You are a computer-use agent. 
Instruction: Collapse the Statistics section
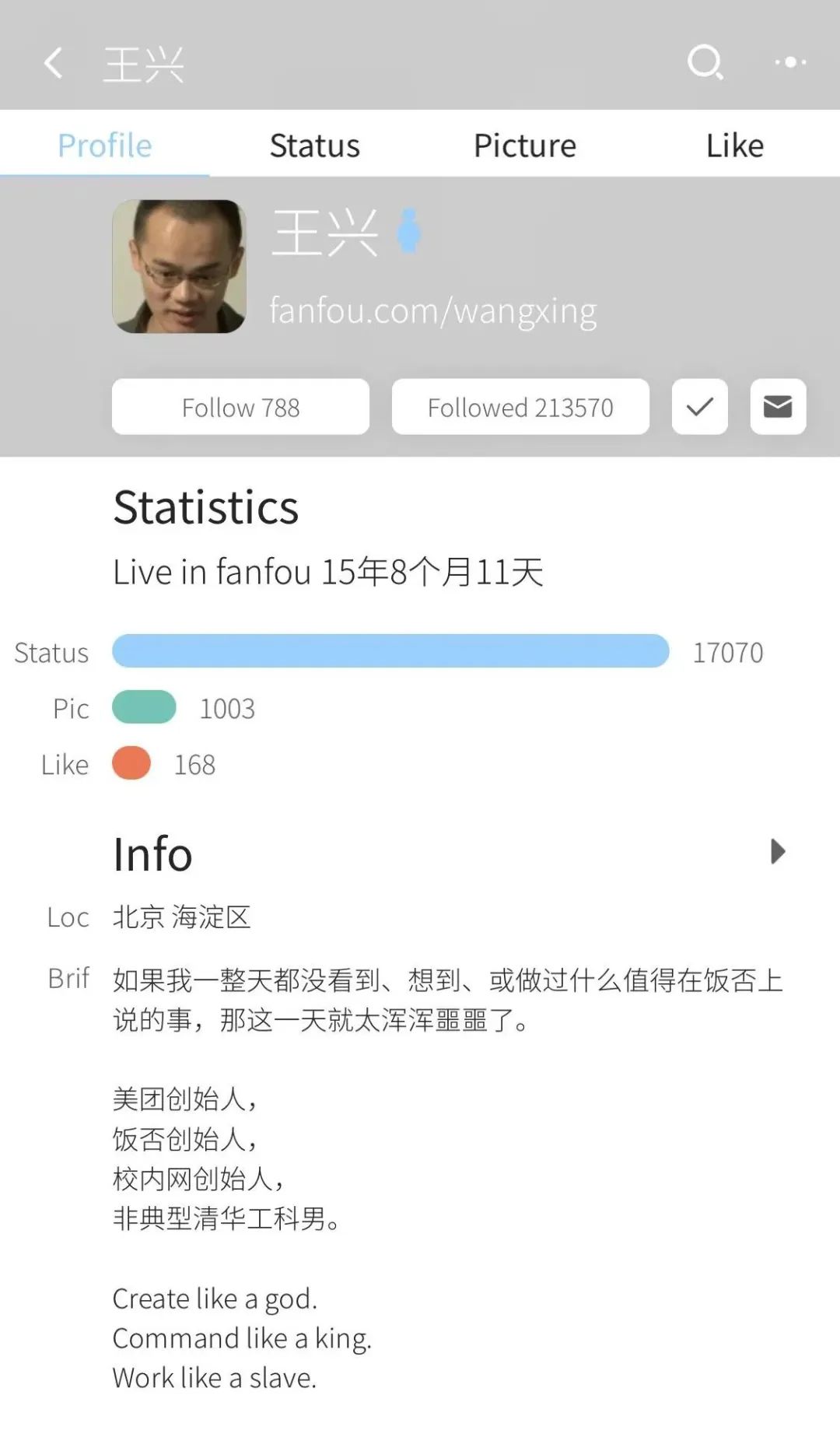205,507
